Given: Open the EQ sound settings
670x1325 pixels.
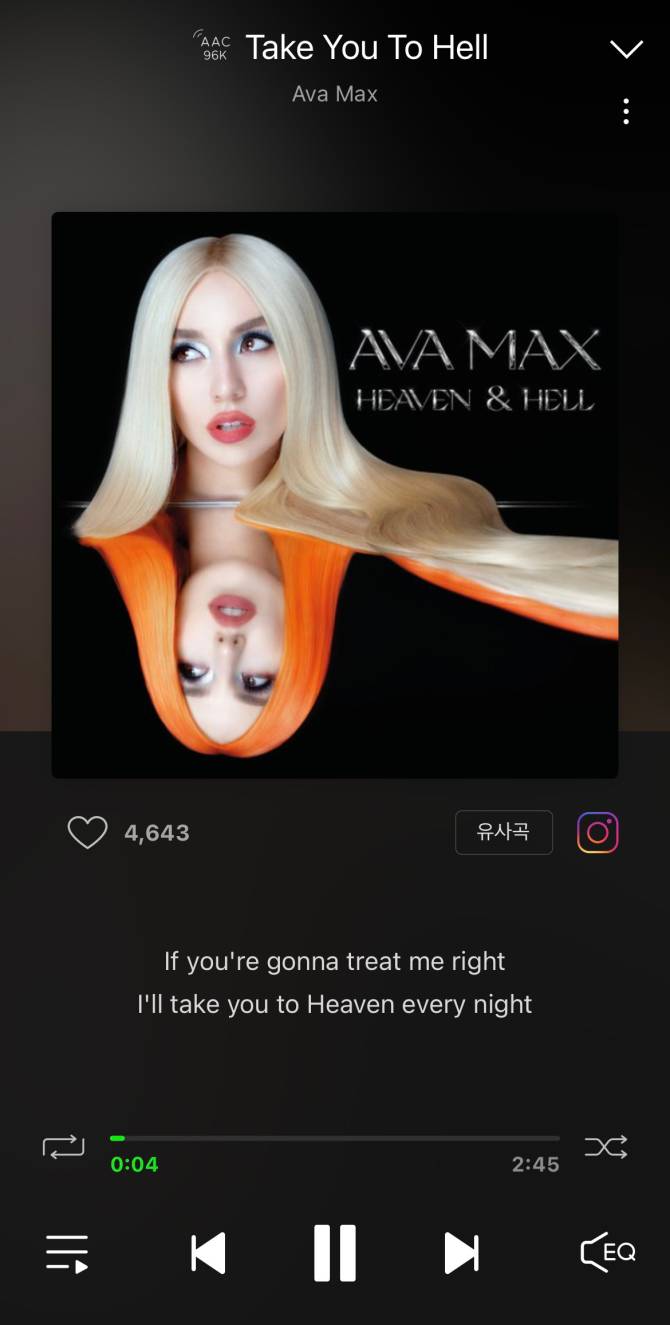Looking at the screenshot, I should (x=608, y=1253).
